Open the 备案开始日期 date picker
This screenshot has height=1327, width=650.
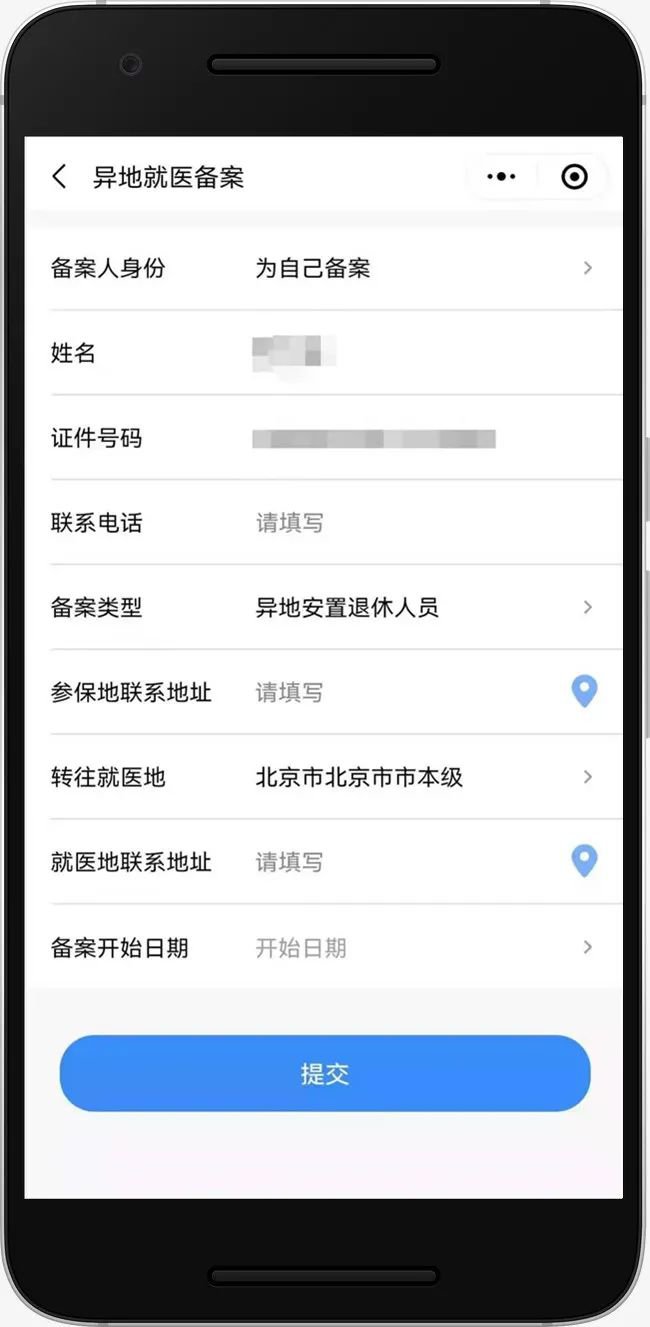(420, 947)
